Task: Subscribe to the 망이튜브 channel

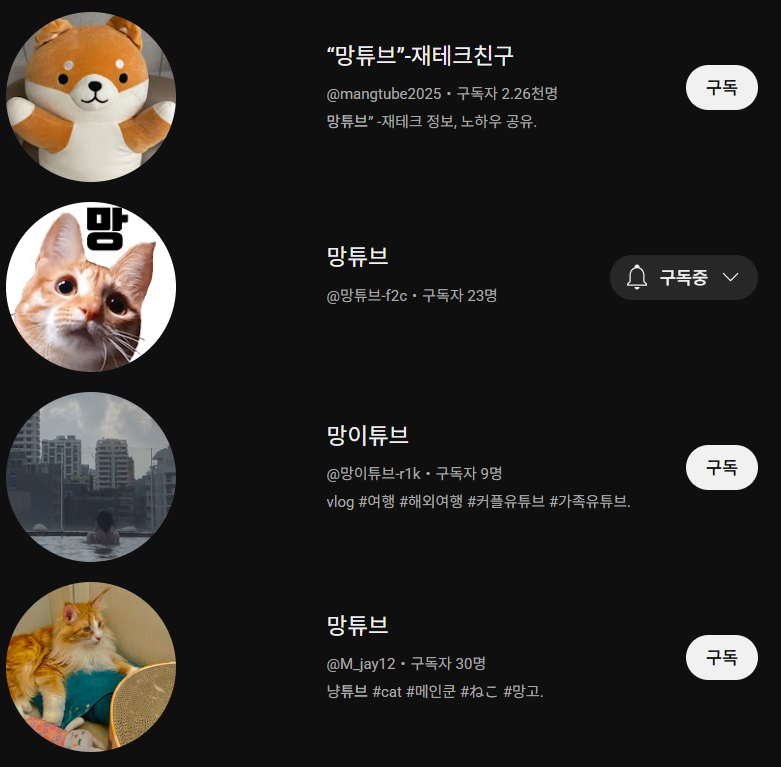Action: 721,467
